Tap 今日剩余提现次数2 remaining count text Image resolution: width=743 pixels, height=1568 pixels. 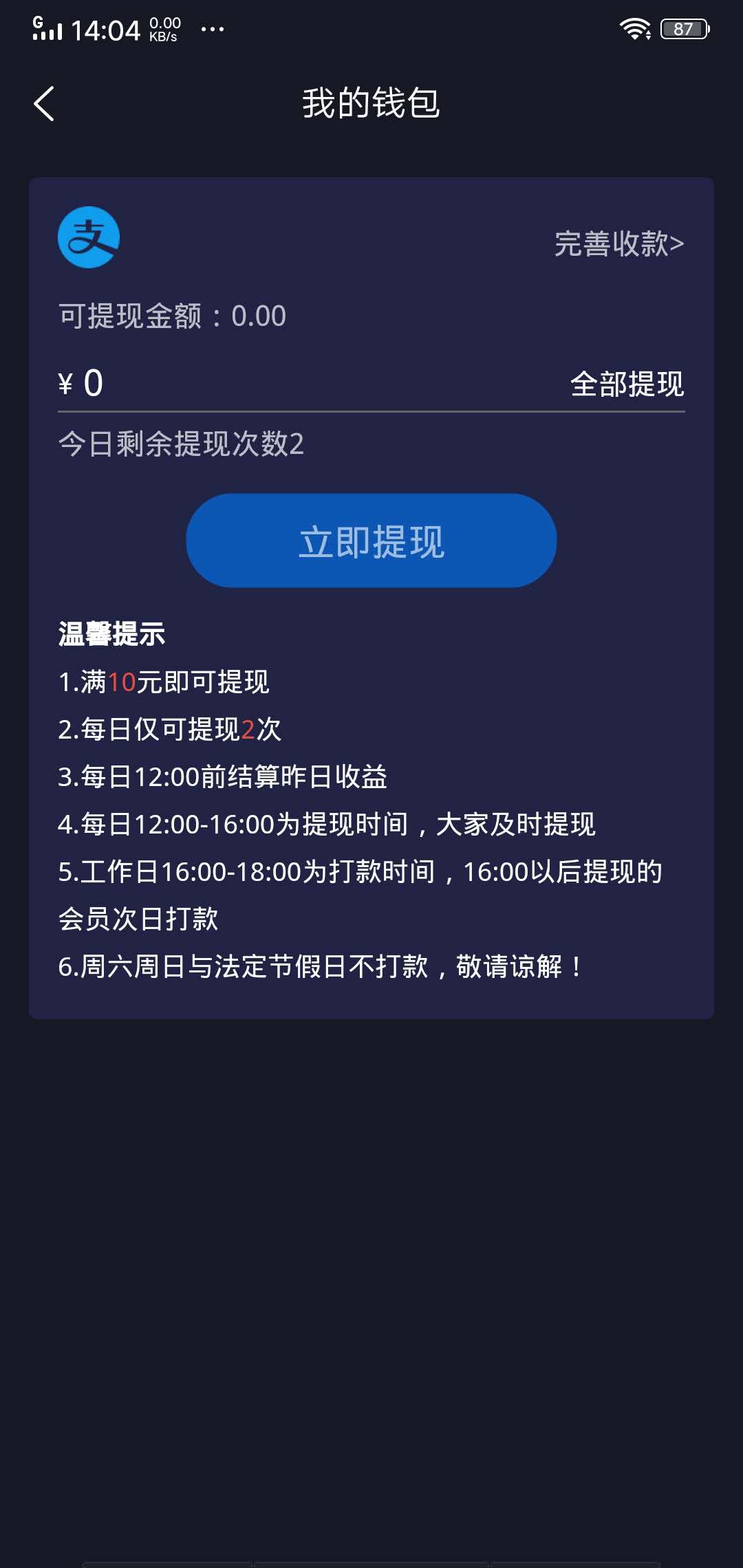[x=182, y=444]
